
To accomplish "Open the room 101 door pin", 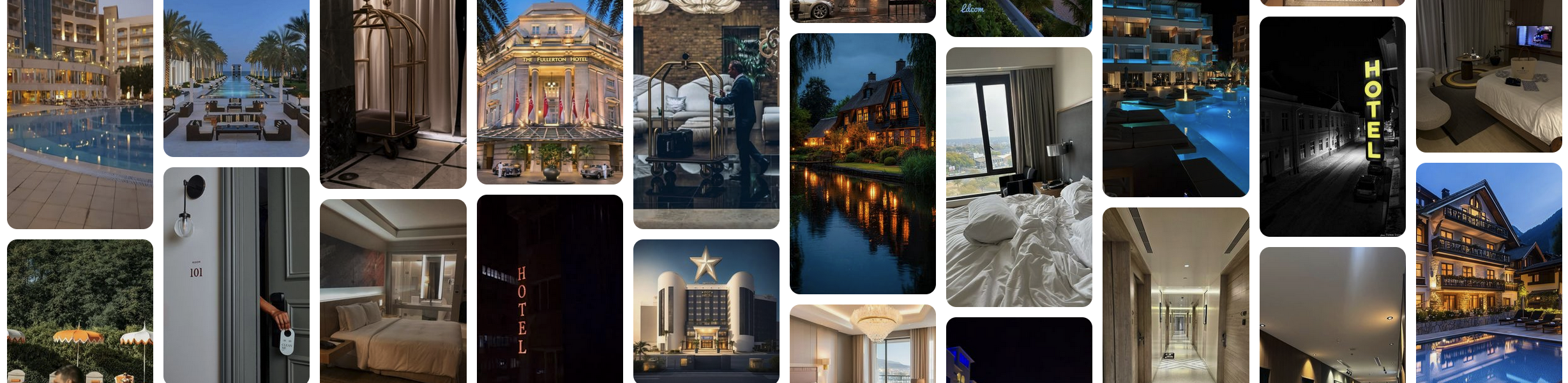I will [x=236, y=275].
